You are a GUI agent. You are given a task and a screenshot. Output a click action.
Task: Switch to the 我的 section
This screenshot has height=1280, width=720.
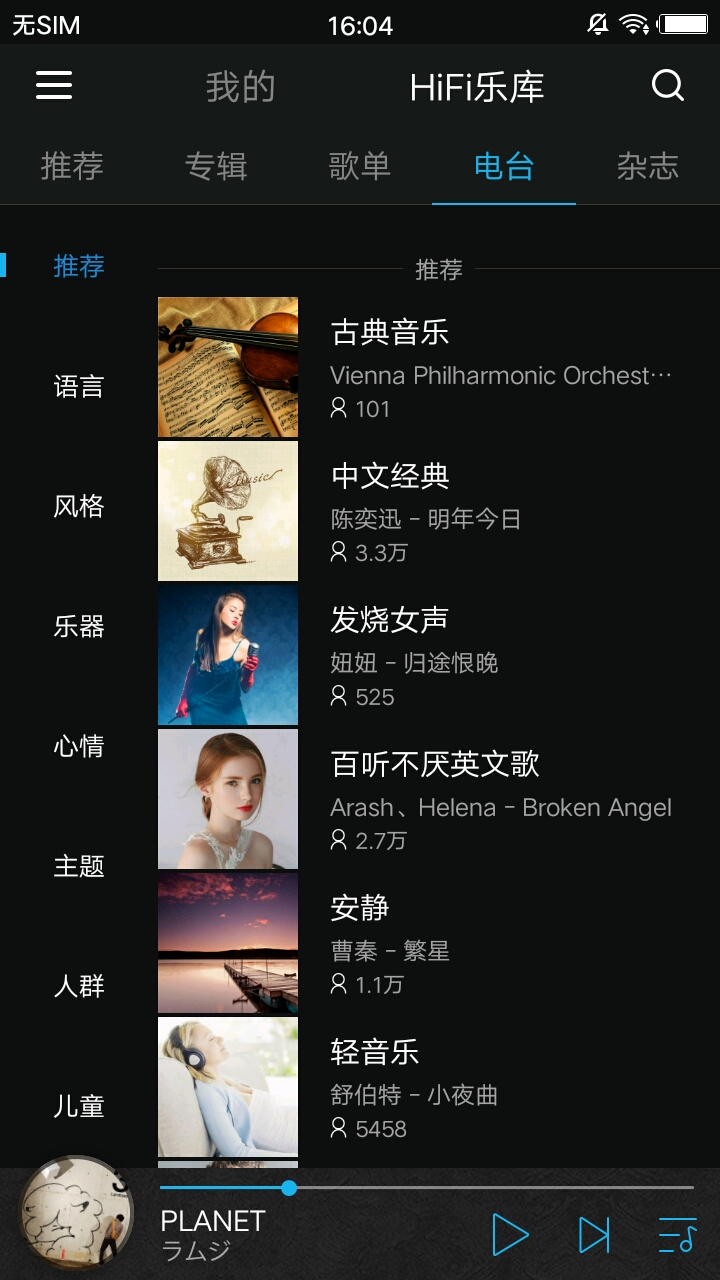point(240,88)
